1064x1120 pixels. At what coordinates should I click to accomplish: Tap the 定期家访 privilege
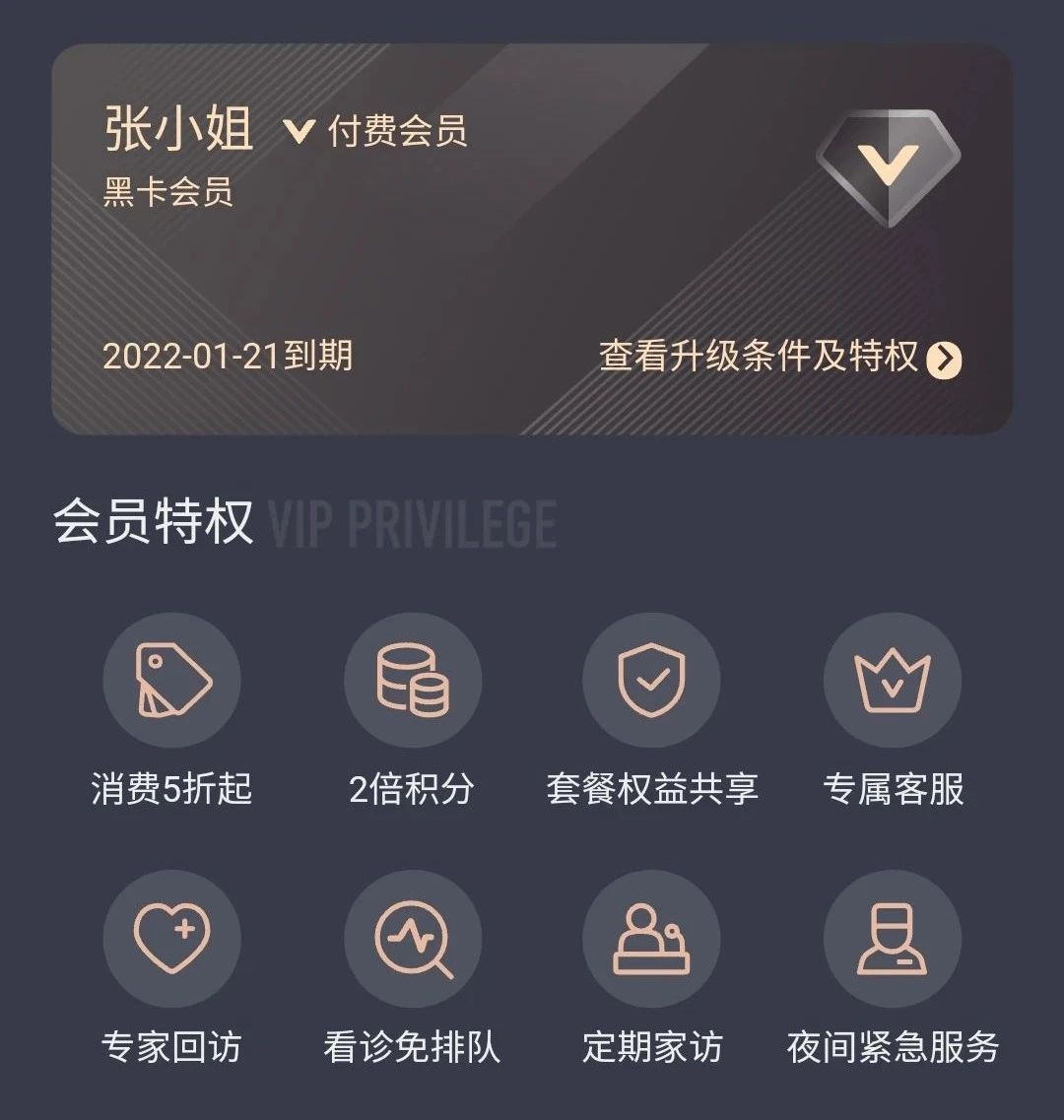click(651, 939)
